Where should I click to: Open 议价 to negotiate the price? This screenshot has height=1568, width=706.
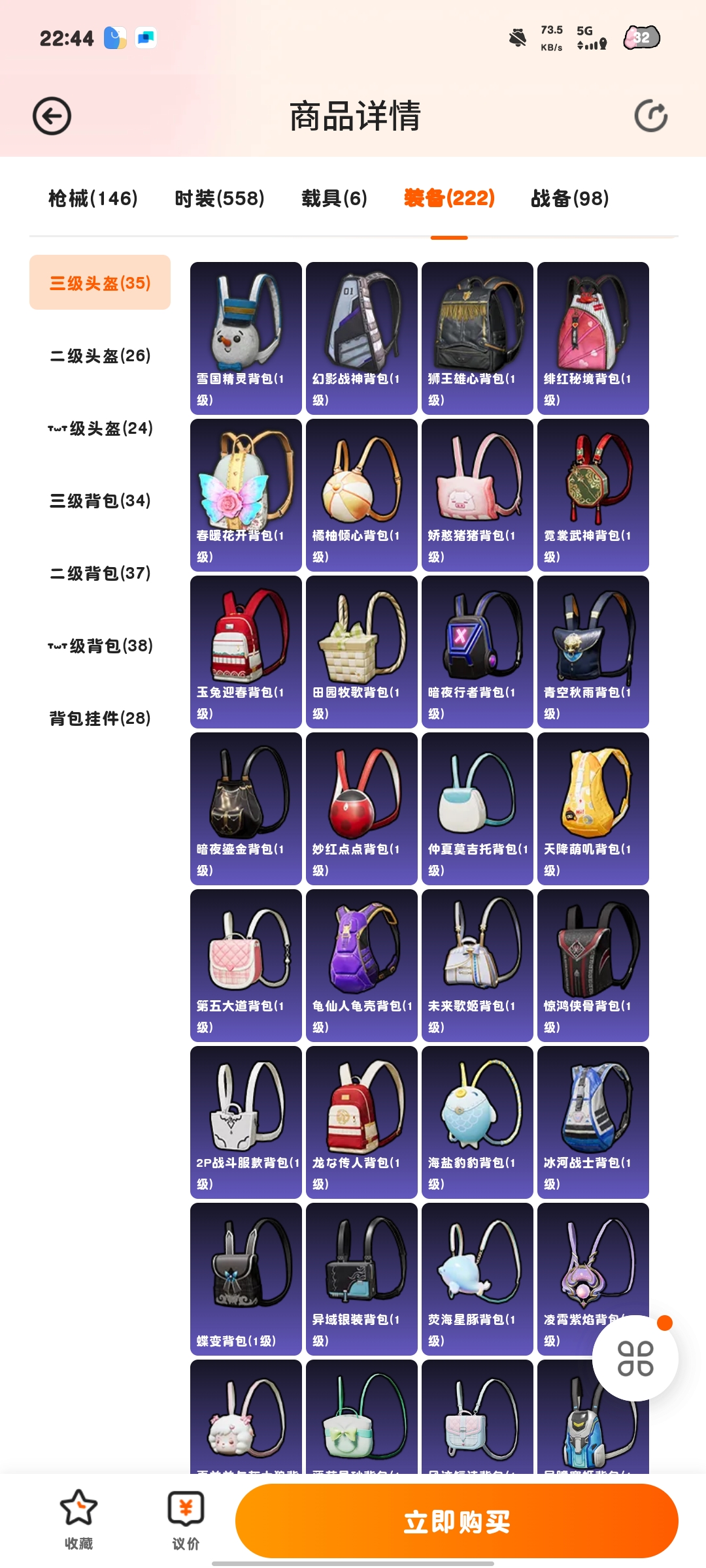point(186,1519)
